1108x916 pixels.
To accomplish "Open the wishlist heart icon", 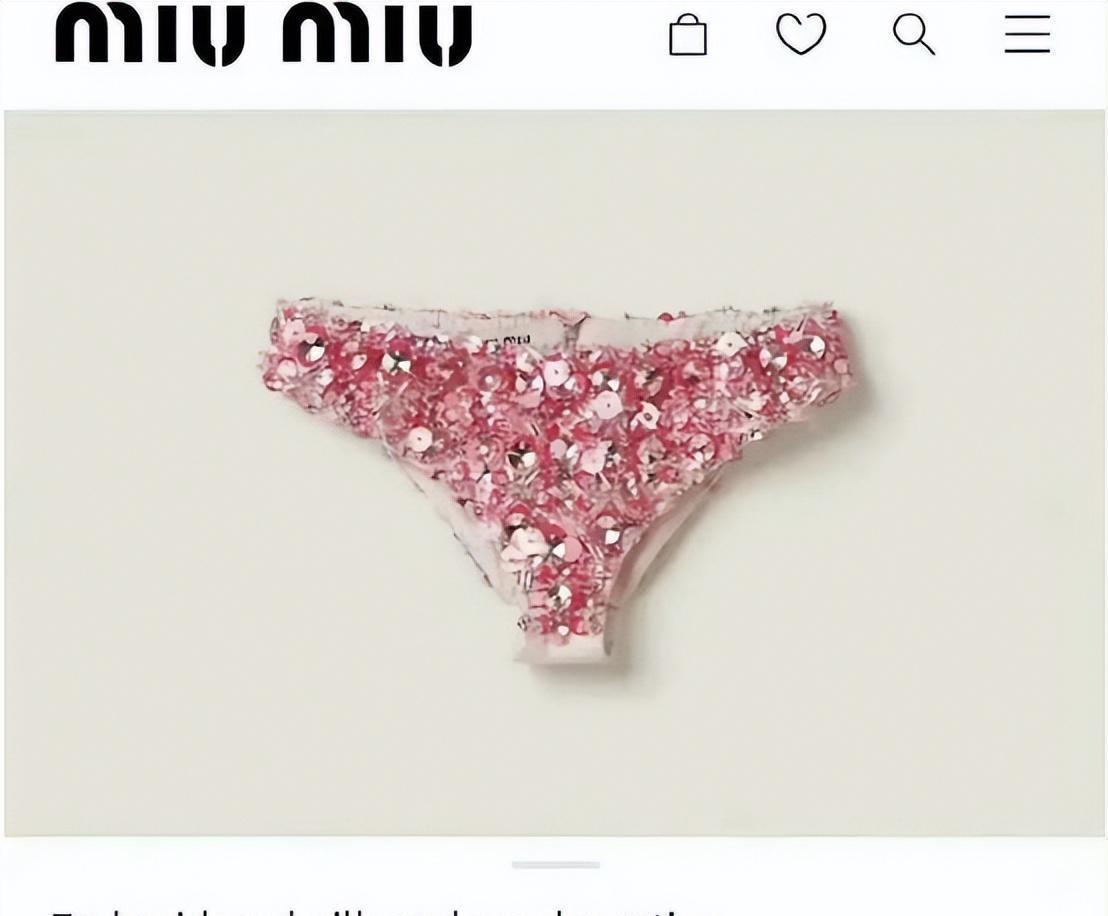I will click(x=801, y=34).
